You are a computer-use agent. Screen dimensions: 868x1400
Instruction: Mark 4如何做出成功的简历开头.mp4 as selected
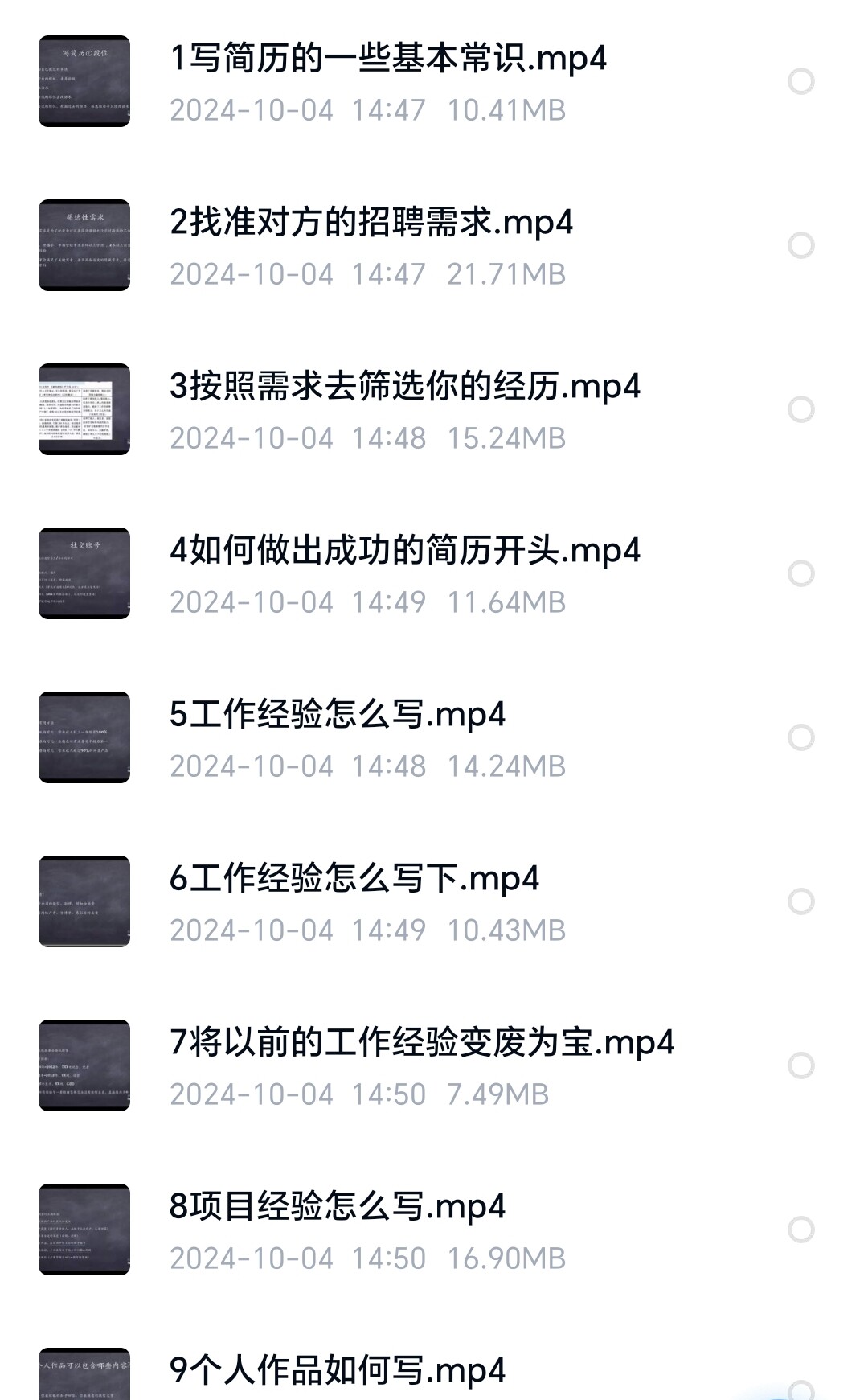800,573
